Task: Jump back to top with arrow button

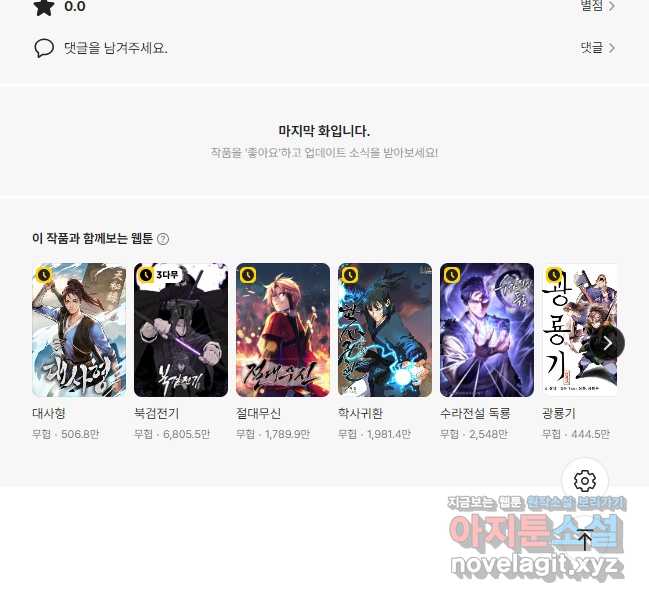Action: pyautogui.click(x=586, y=540)
